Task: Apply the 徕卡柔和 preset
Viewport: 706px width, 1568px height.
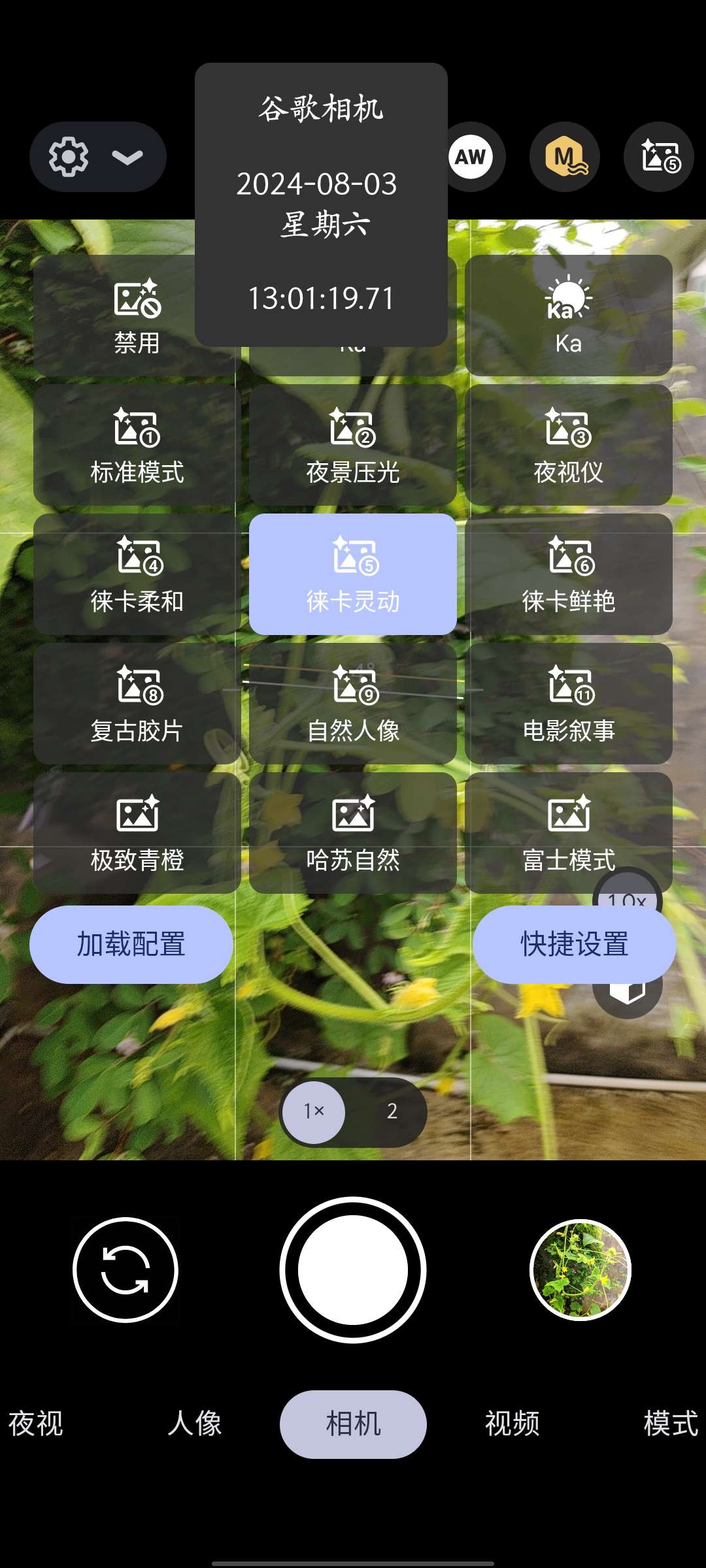Action: click(137, 574)
